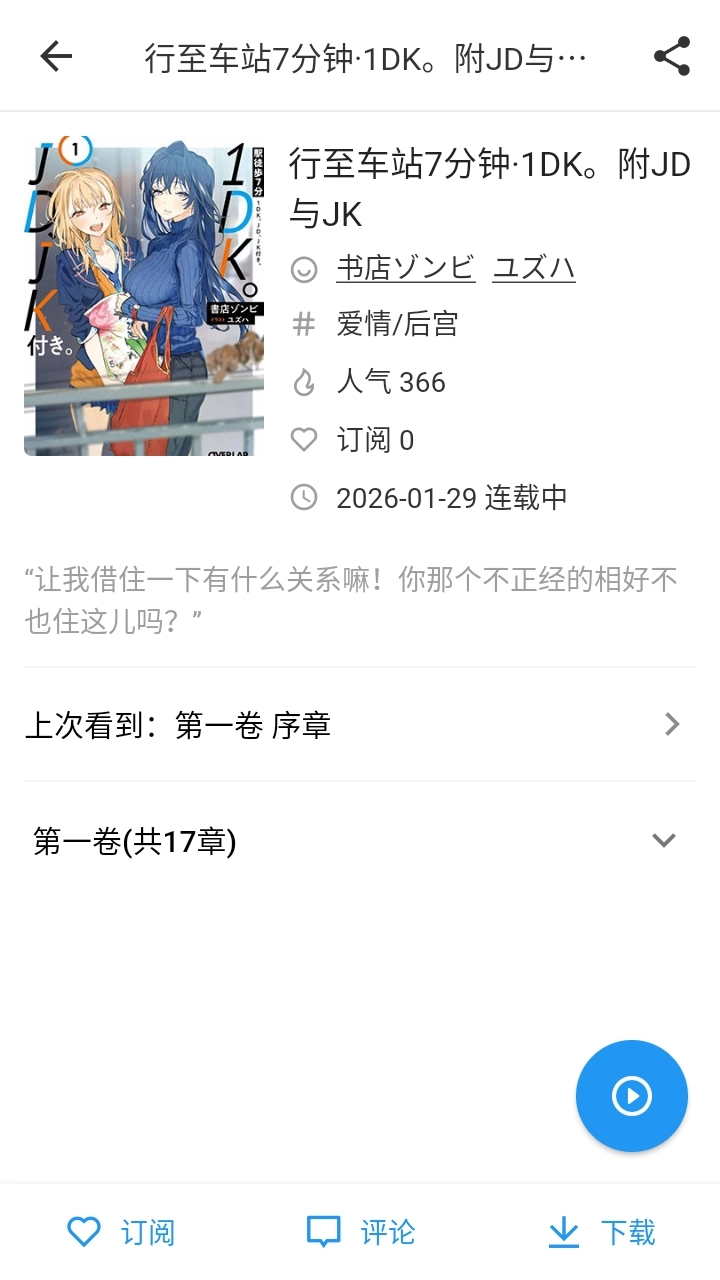Collapse the volume list using the down chevron

[665, 840]
